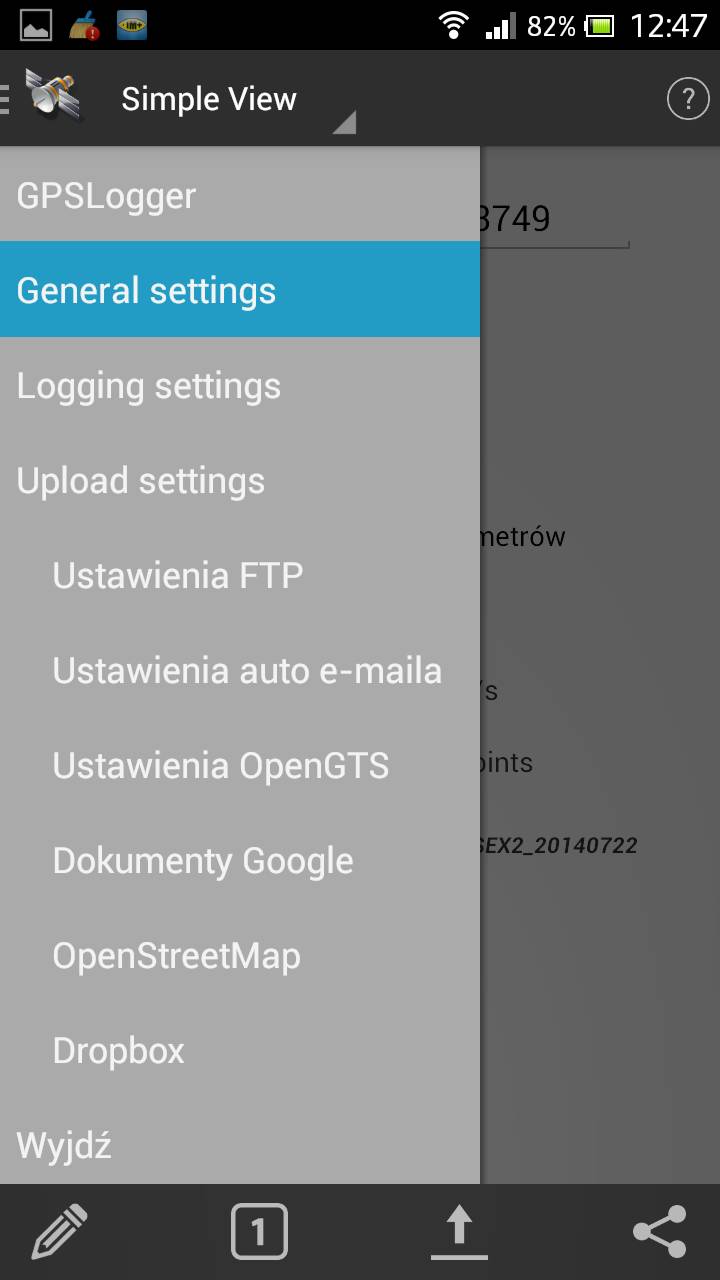Tap the upload arrow icon
Image resolution: width=720 pixels, height=1280 pixels.
point(459,1231)
